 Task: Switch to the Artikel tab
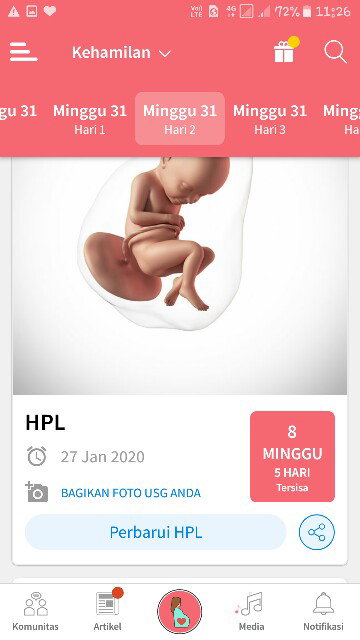pos(109,611)
